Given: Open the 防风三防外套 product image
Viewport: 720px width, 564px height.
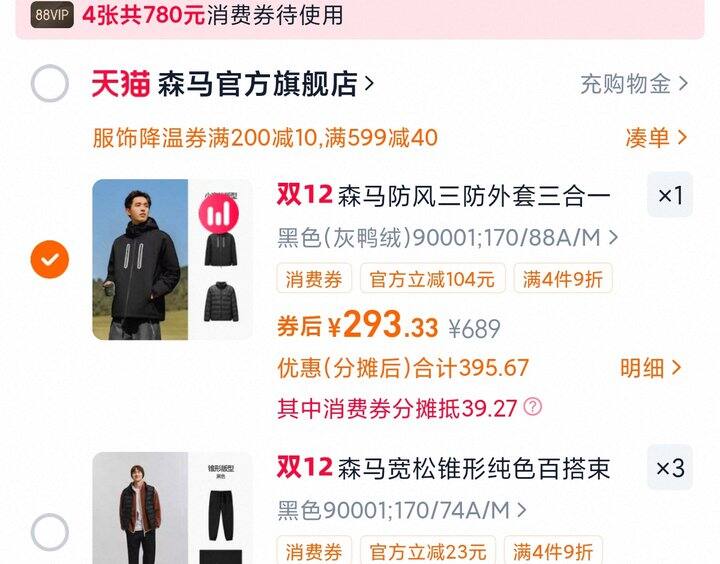Looking at the screenshot, I should tap(172, 259).
